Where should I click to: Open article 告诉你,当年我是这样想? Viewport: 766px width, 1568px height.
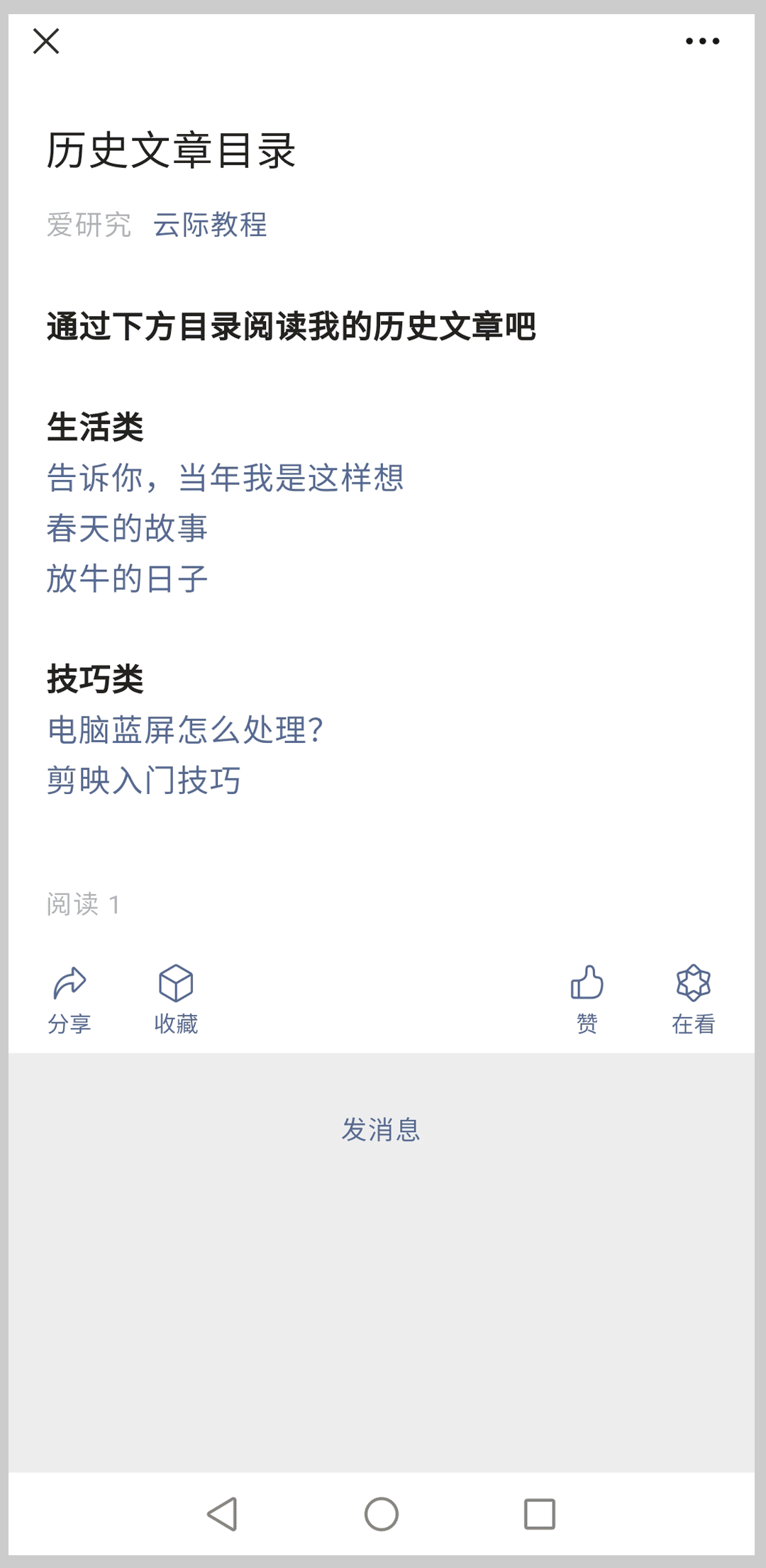pyautogui.click(x=225, y=478)
